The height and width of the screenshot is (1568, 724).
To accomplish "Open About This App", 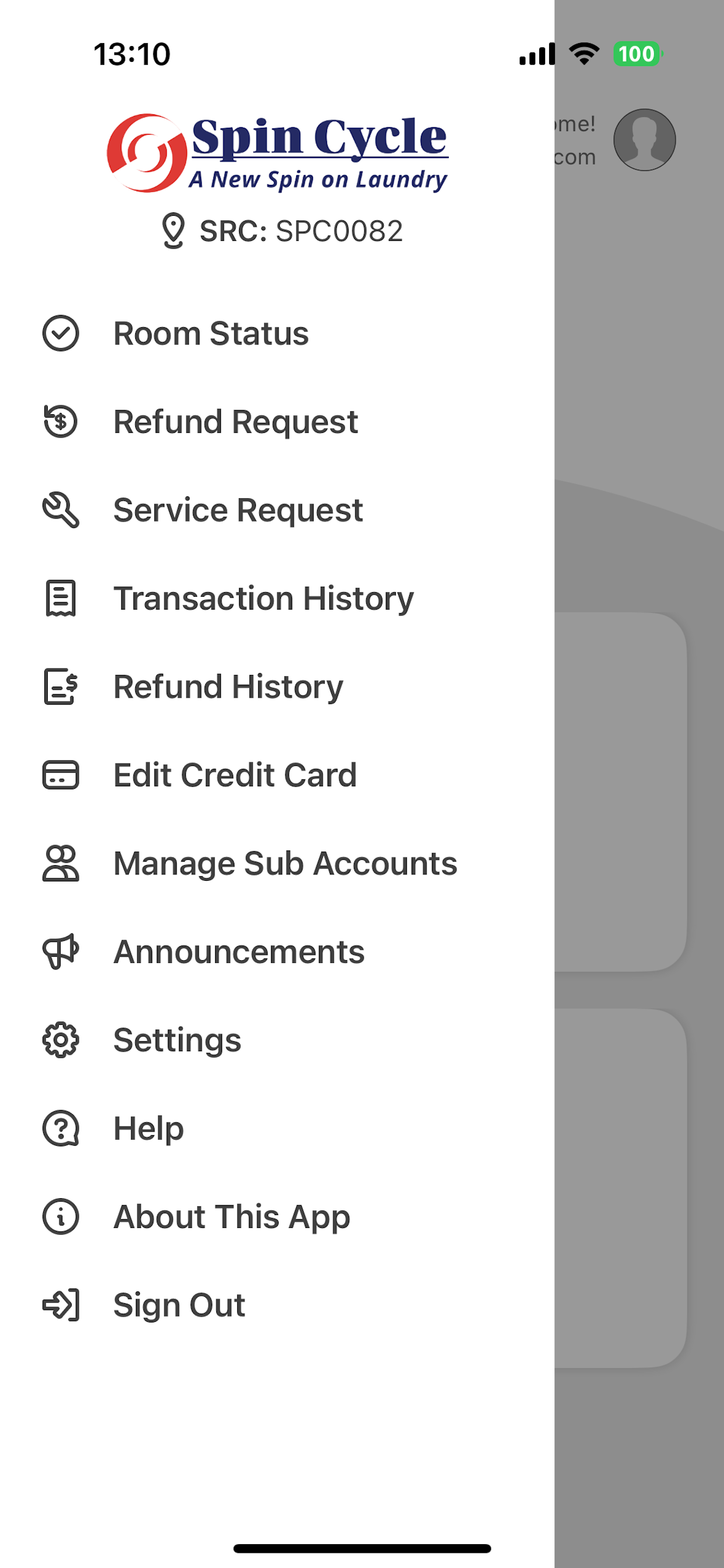I will pyautogui.click(x=277, y=1216).
